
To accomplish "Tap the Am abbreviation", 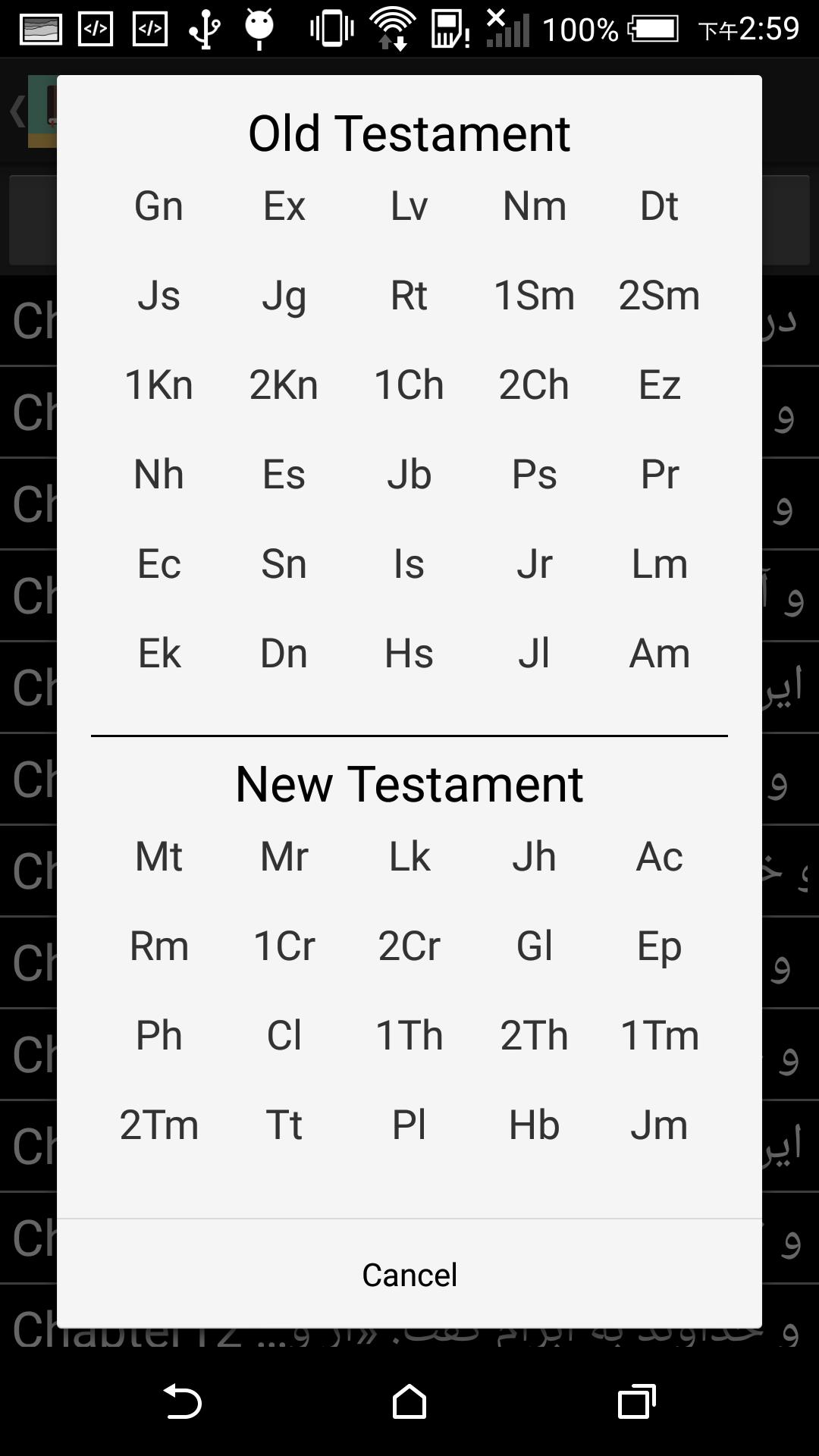I will (659, 653).
